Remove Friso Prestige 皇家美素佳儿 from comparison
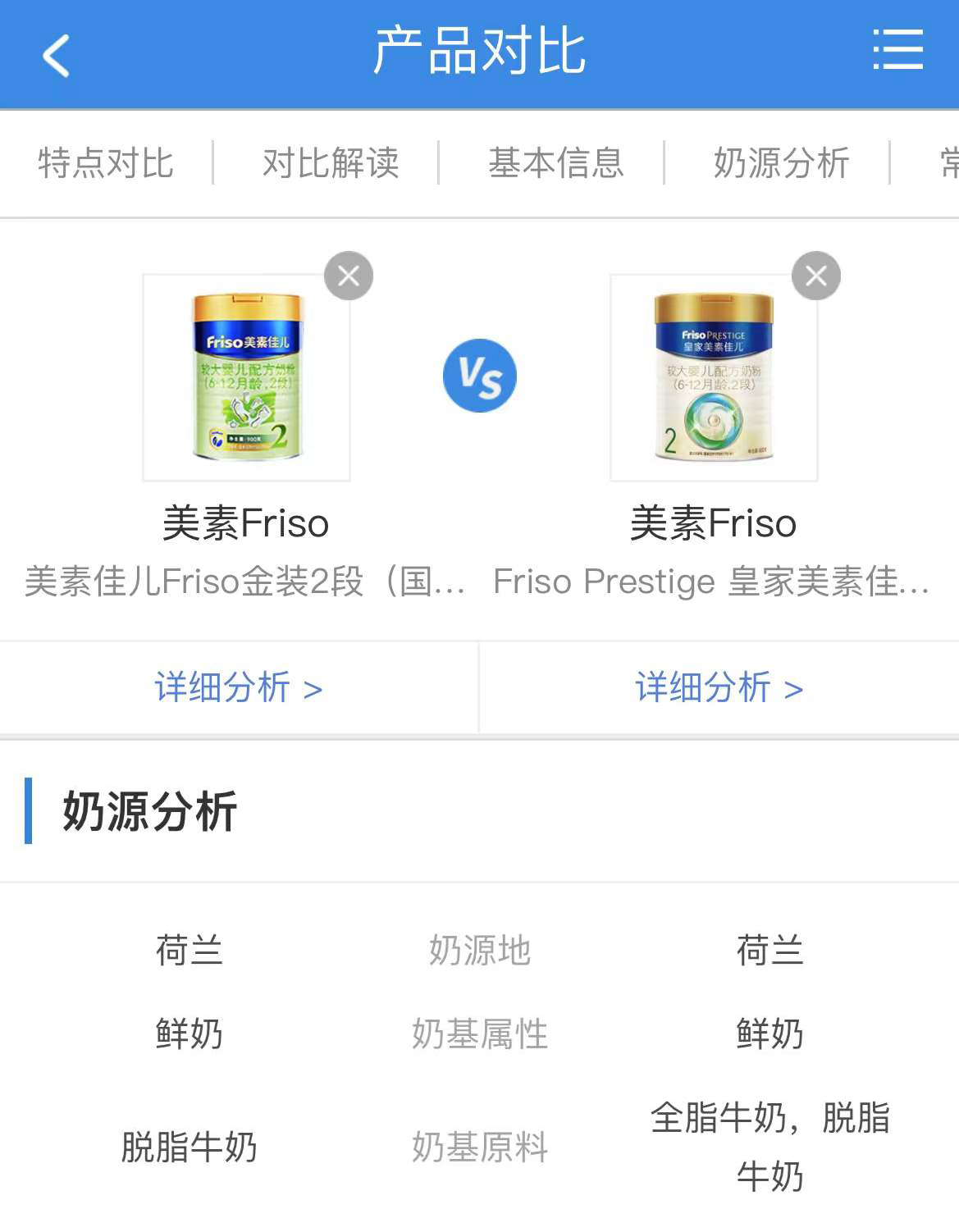Image resolution: width=959 pixels, height=1232 pixels. (x=815, y=276)
